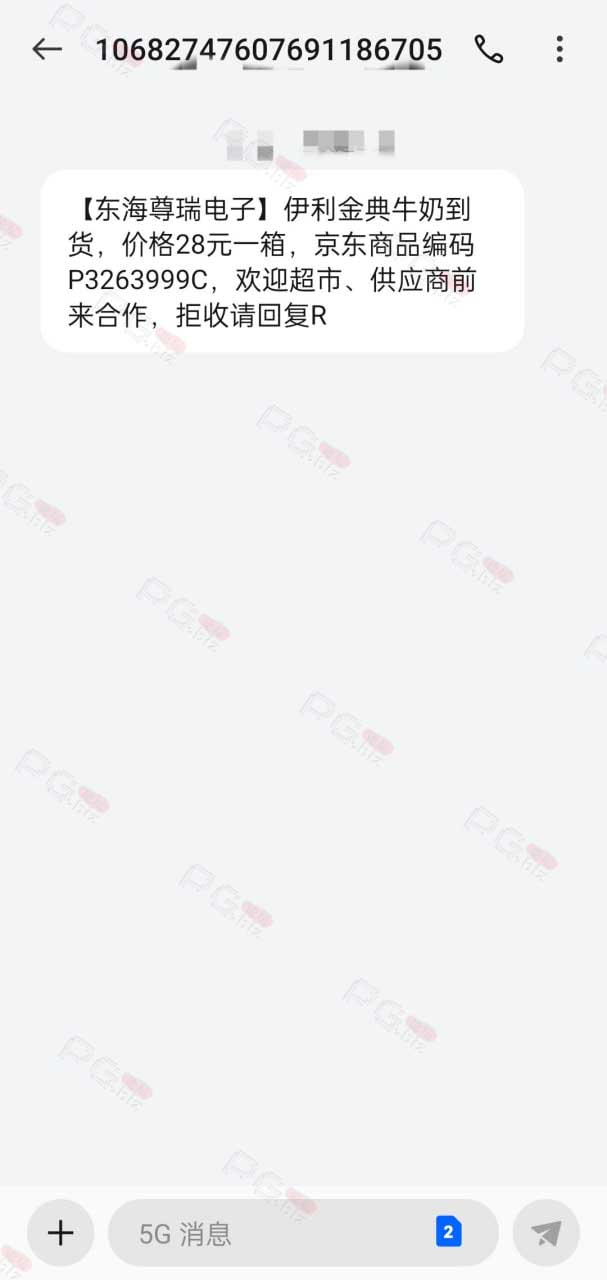
Task: Send the message with the paper plane
Action: (546, 1233)
